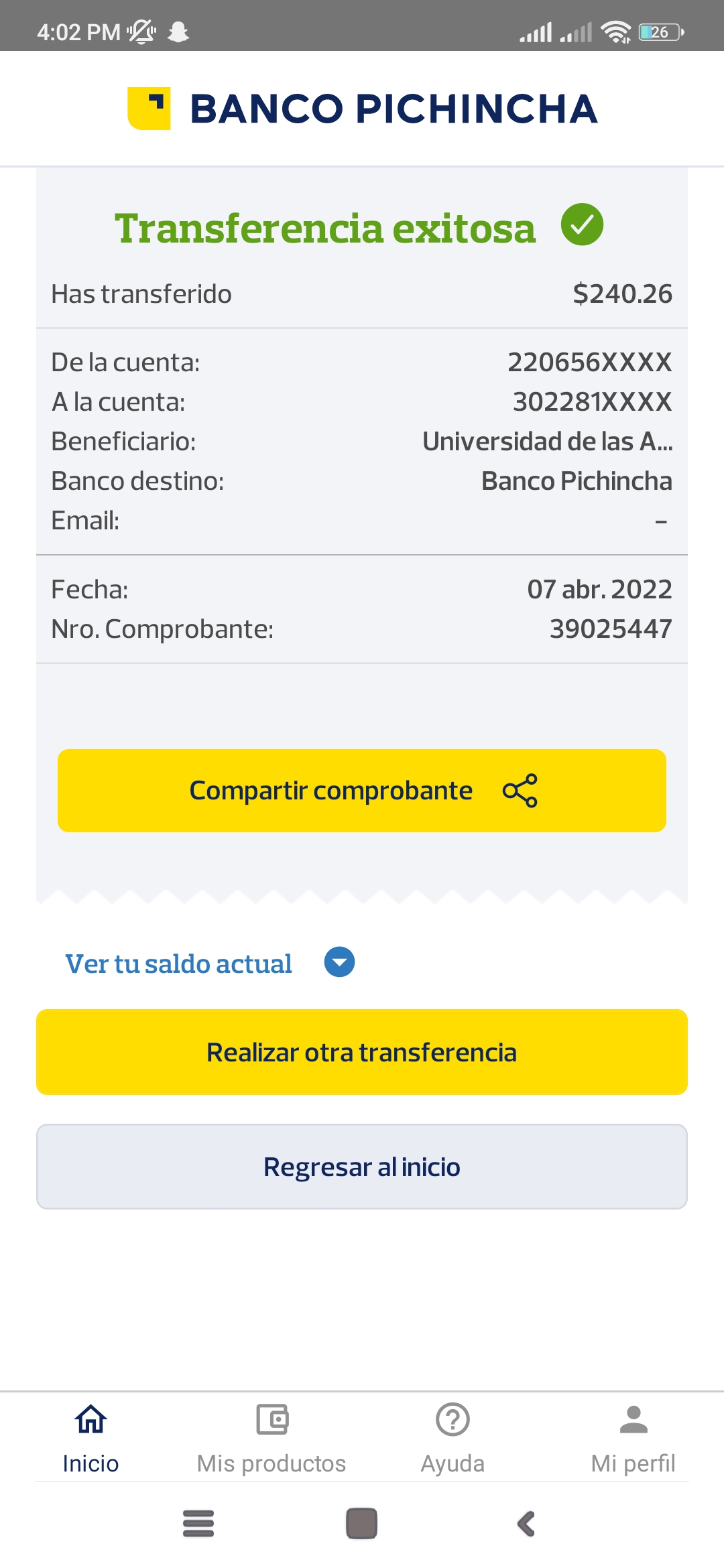724x1568 pixels.
Task: Open recent apps menu button
Action: click(198, 1524)
